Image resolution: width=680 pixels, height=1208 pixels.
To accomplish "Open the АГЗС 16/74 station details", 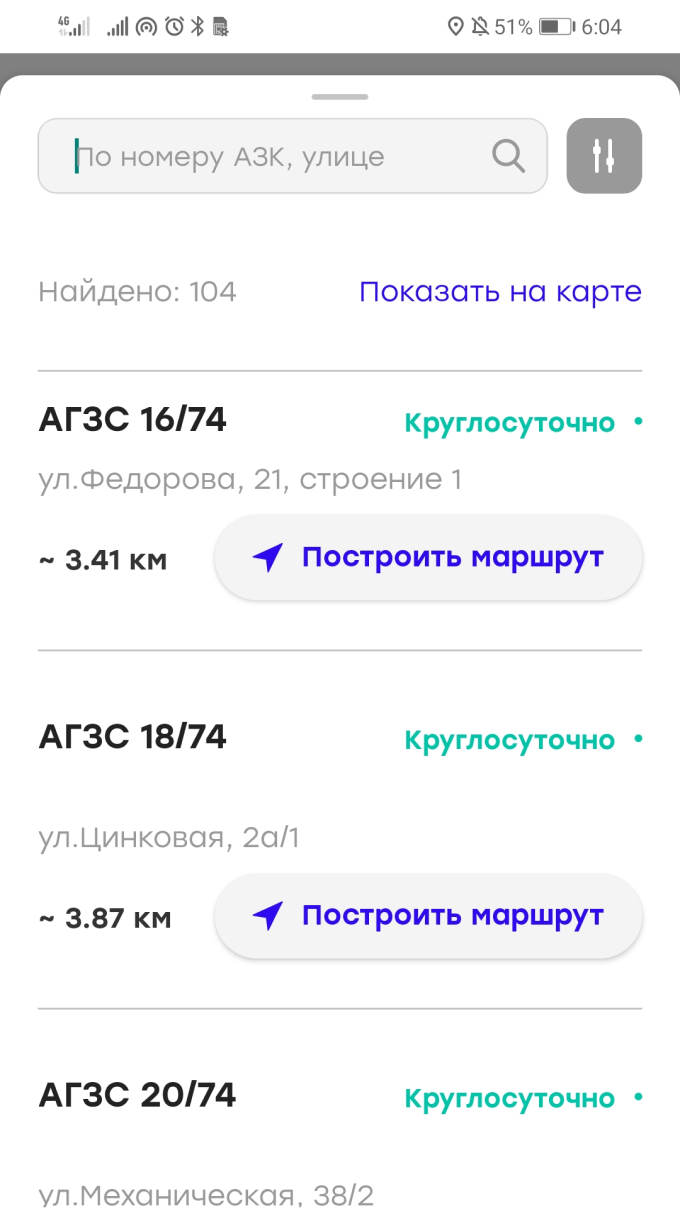I will [133, 421].
